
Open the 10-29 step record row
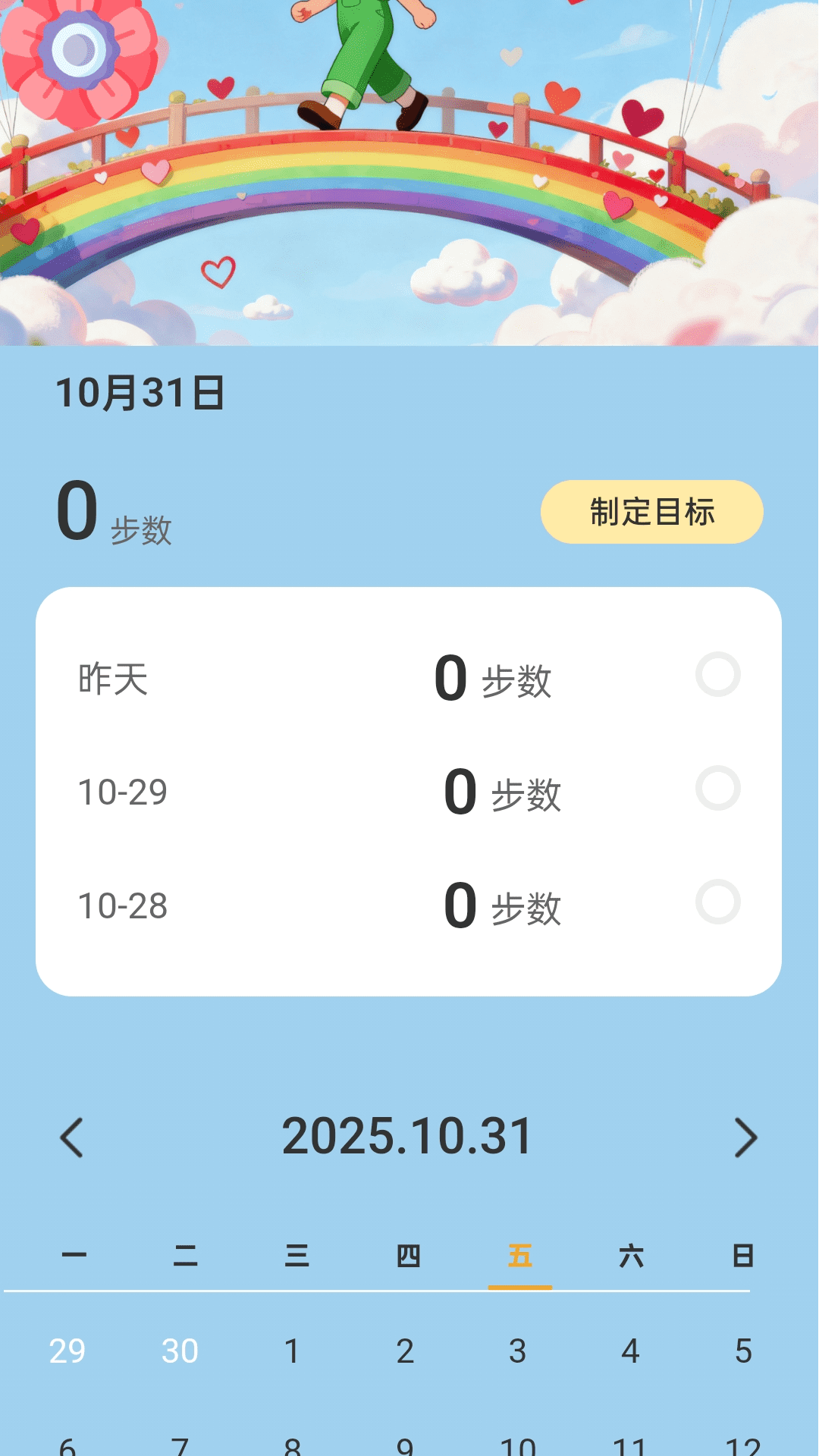coord(409,792)
